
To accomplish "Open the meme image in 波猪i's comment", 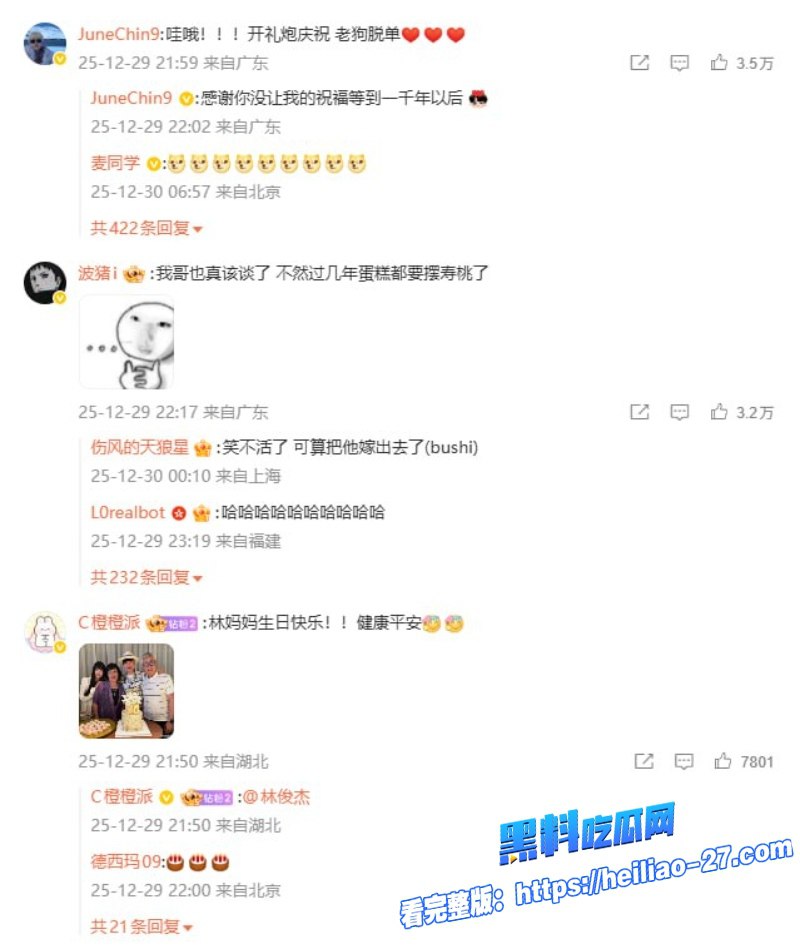I will tap(126, 342).
